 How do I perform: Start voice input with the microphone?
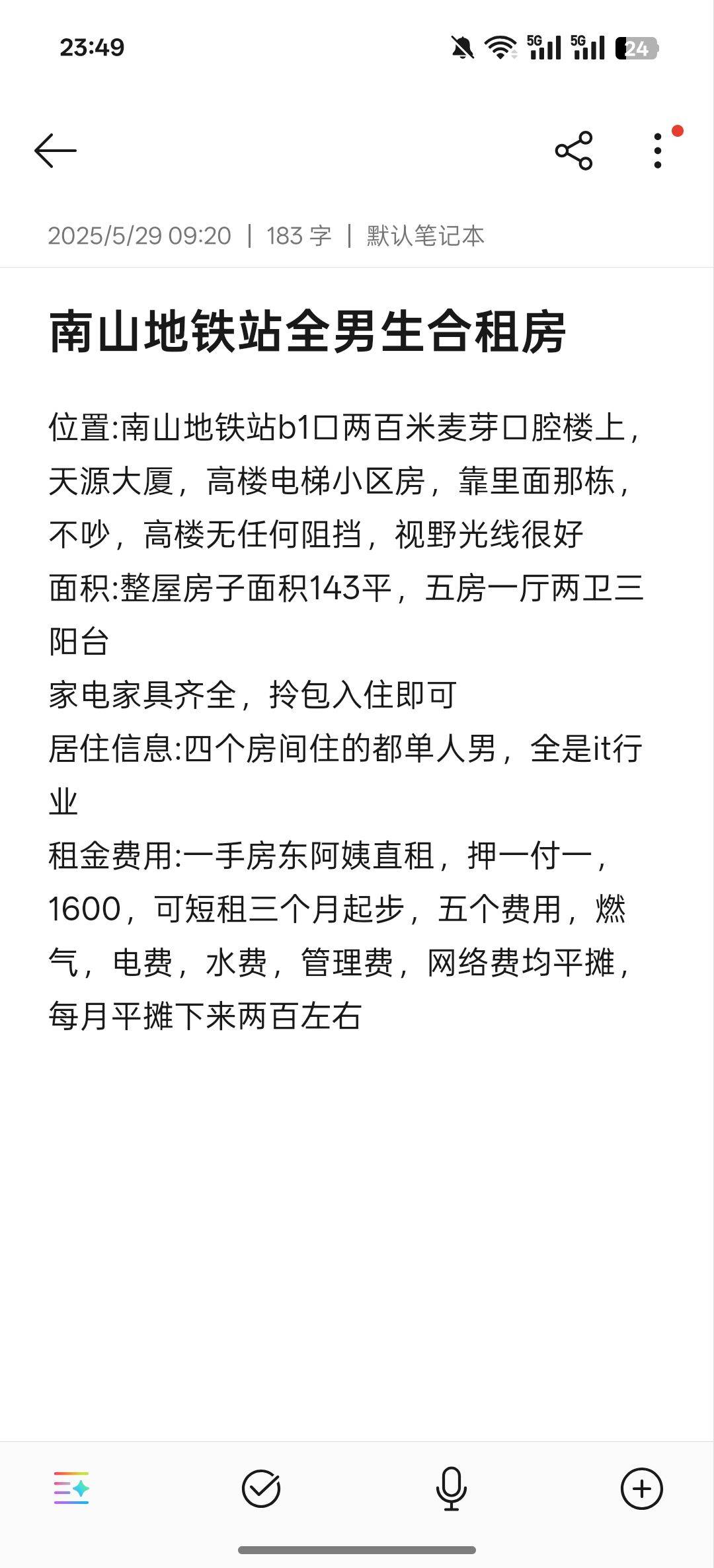point(452,1489)
